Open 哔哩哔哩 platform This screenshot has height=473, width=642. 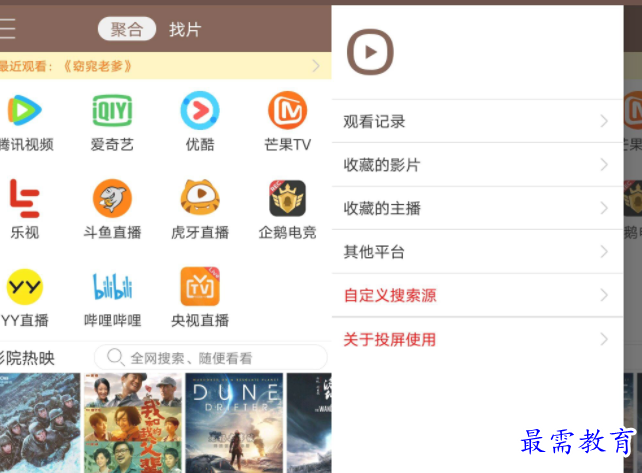click(x=112, y=297)
